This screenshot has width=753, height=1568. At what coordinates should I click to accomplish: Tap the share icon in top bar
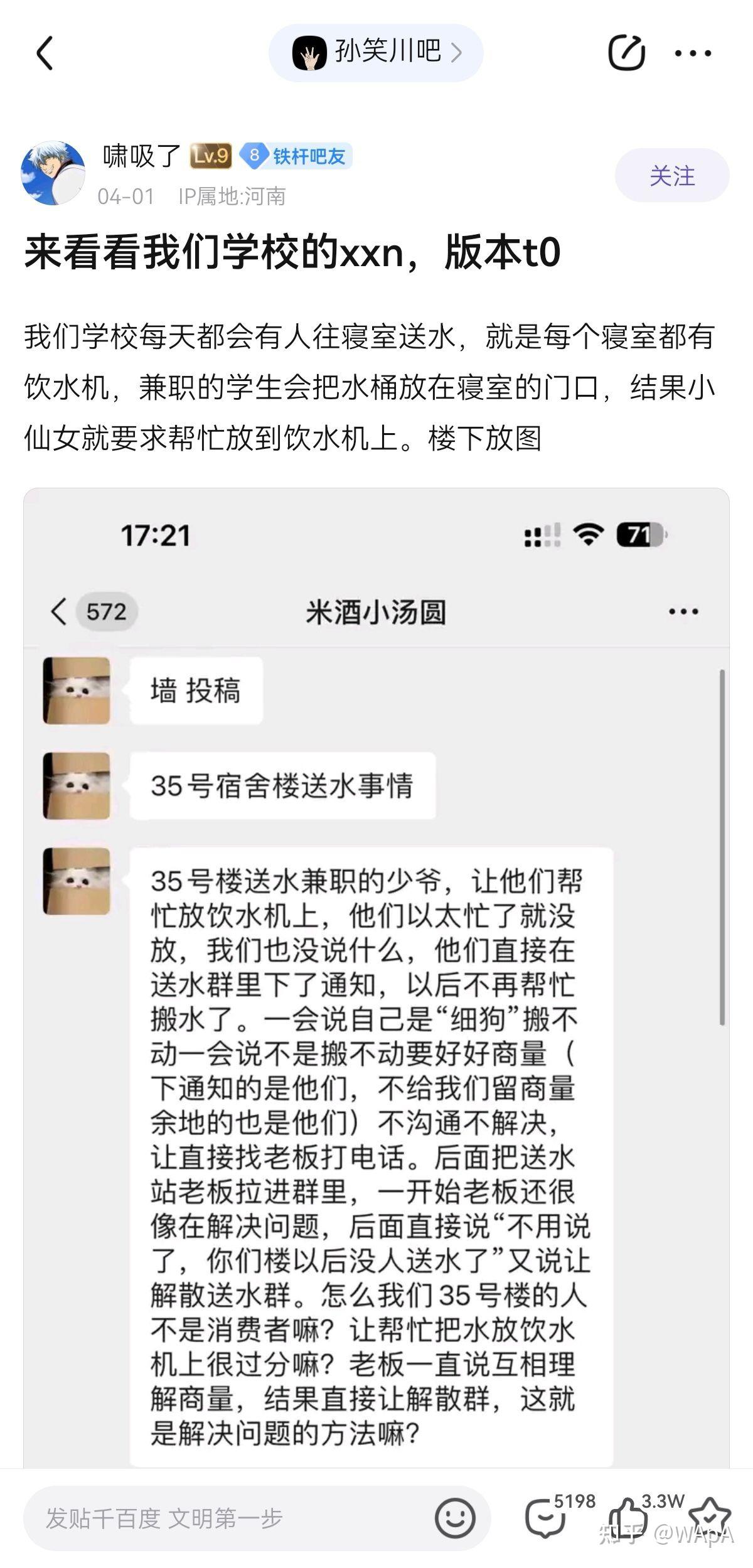point(626,52)
